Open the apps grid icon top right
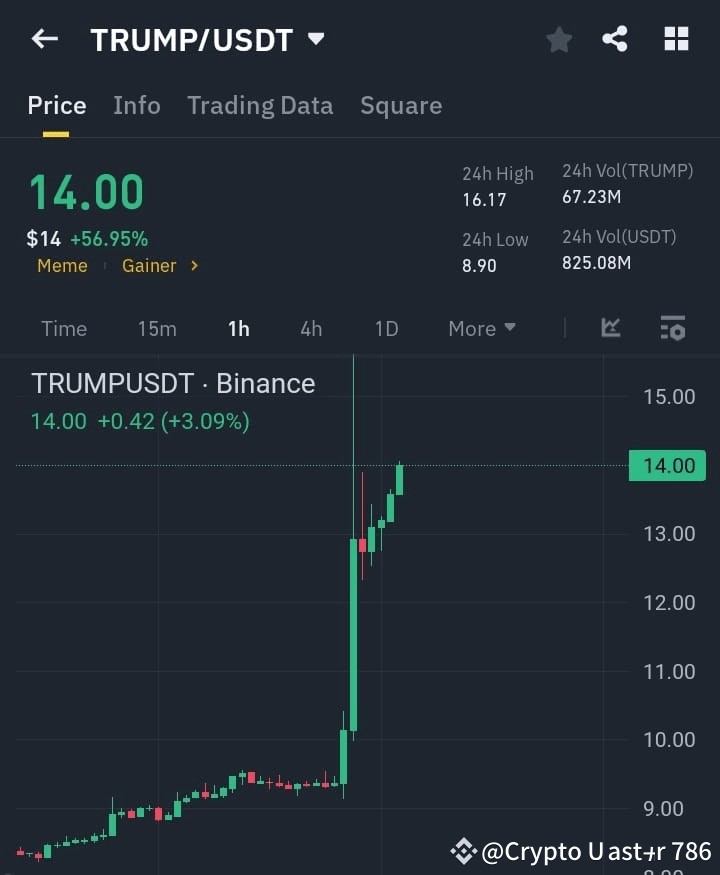Screen dimensions: 720x875 click(676, 39)
